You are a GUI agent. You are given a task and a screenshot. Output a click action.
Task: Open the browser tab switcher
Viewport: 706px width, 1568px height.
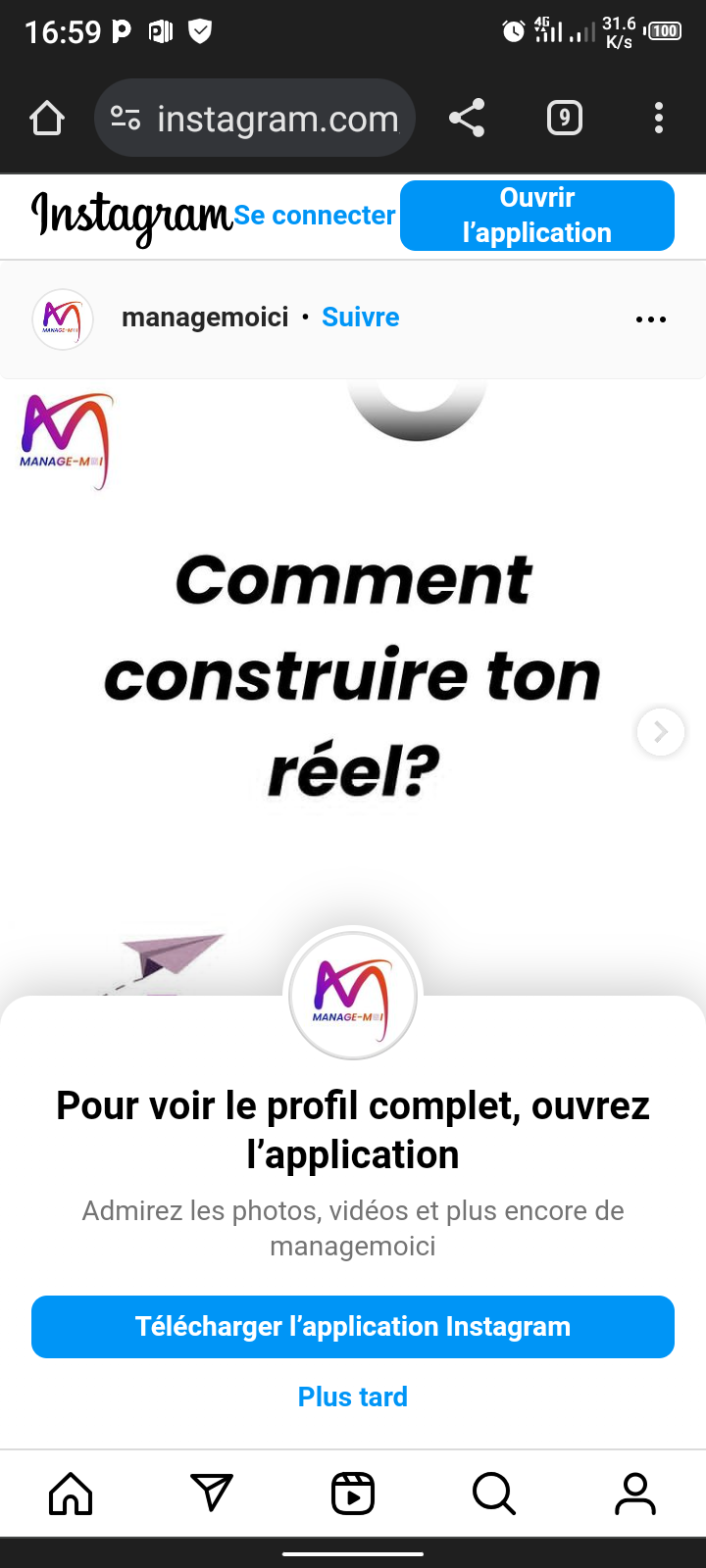[x=564, y=119]
